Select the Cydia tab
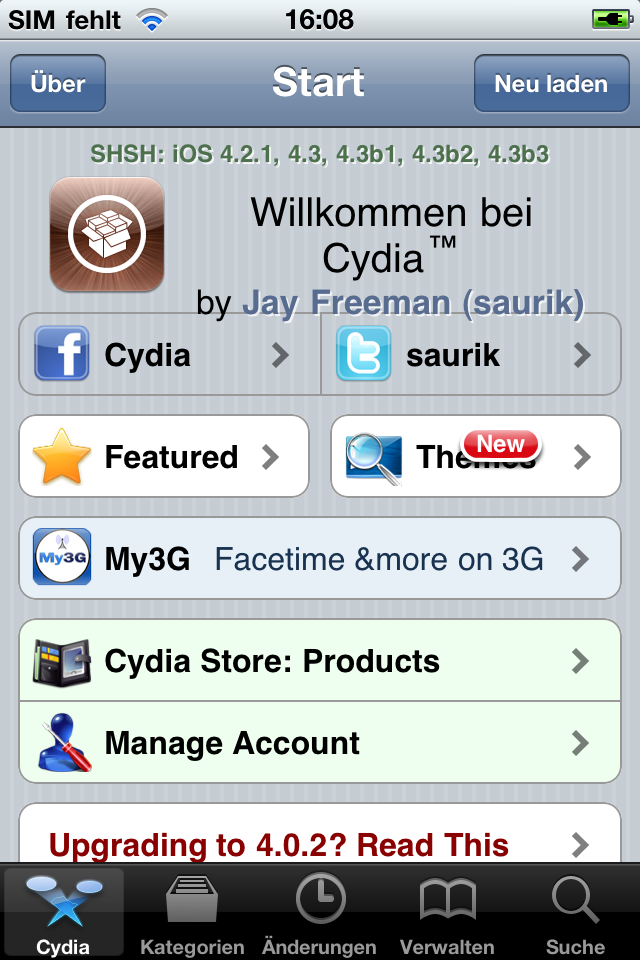Screen dimensions: 640x960 pos(63,912)
